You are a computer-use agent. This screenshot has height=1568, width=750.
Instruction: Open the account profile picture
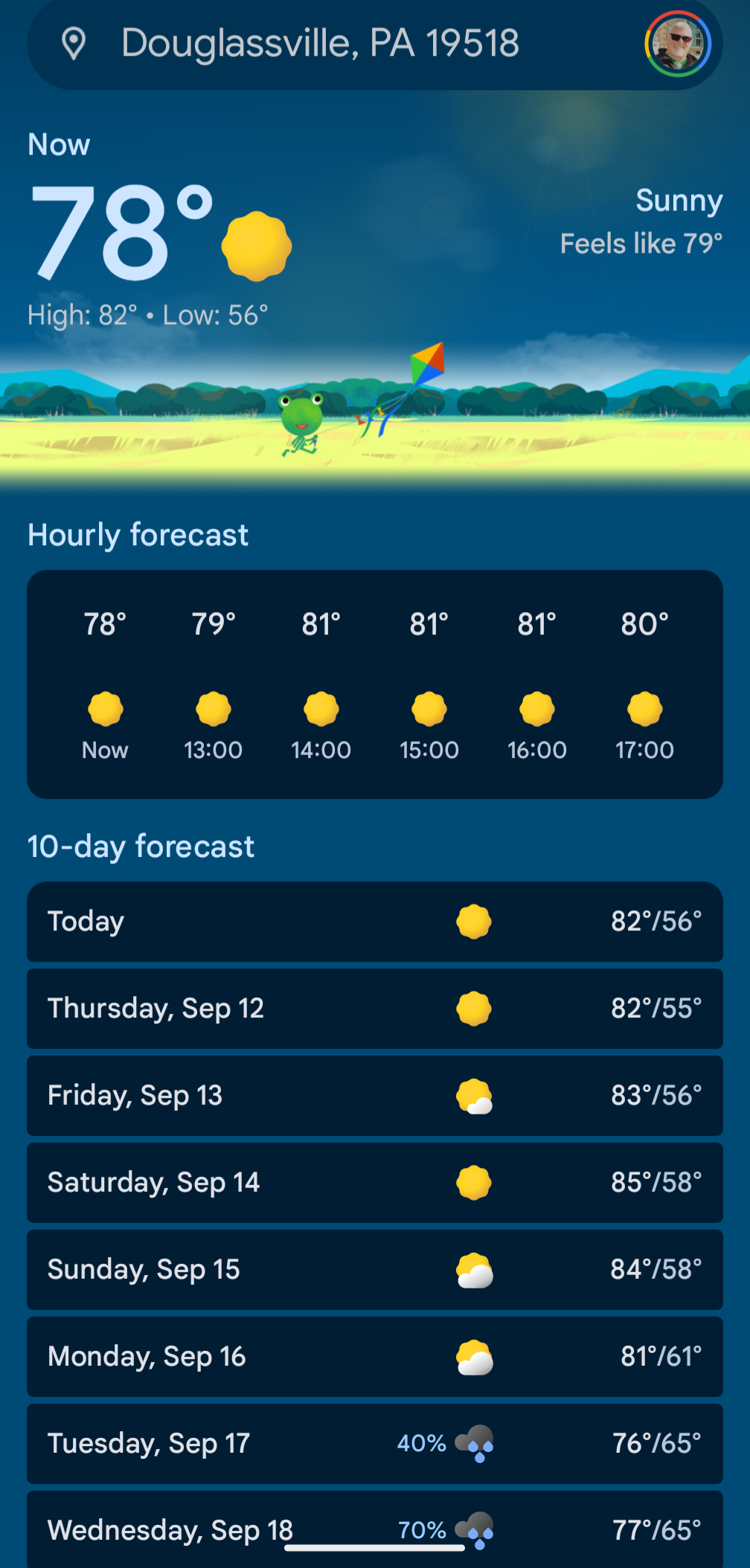[x=677, y=44]
